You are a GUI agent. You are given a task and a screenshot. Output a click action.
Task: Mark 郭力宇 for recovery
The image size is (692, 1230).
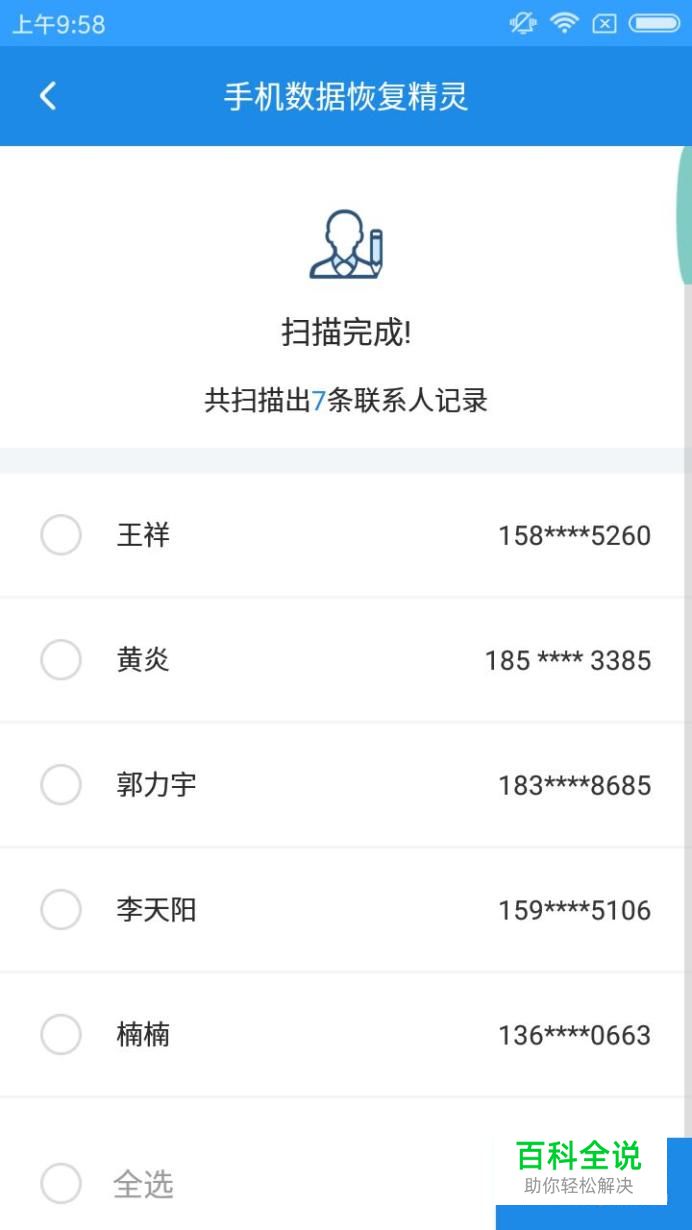tap(61, 785)
